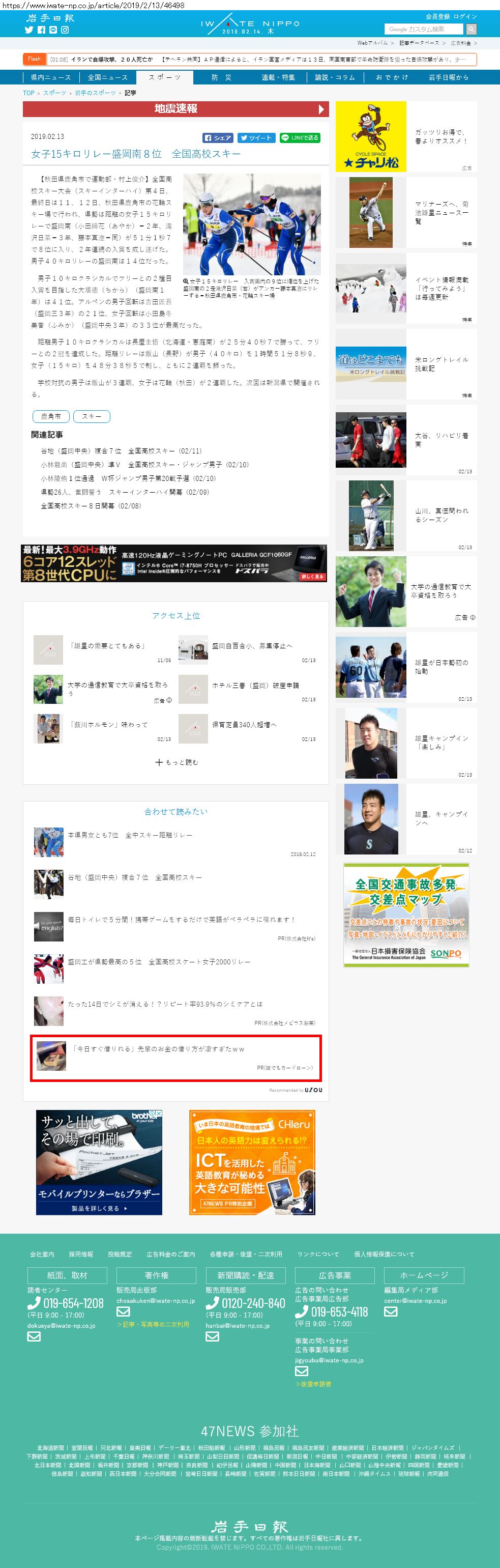
Task: Tap もっと読む under アクセス上位
Action: 177,762
